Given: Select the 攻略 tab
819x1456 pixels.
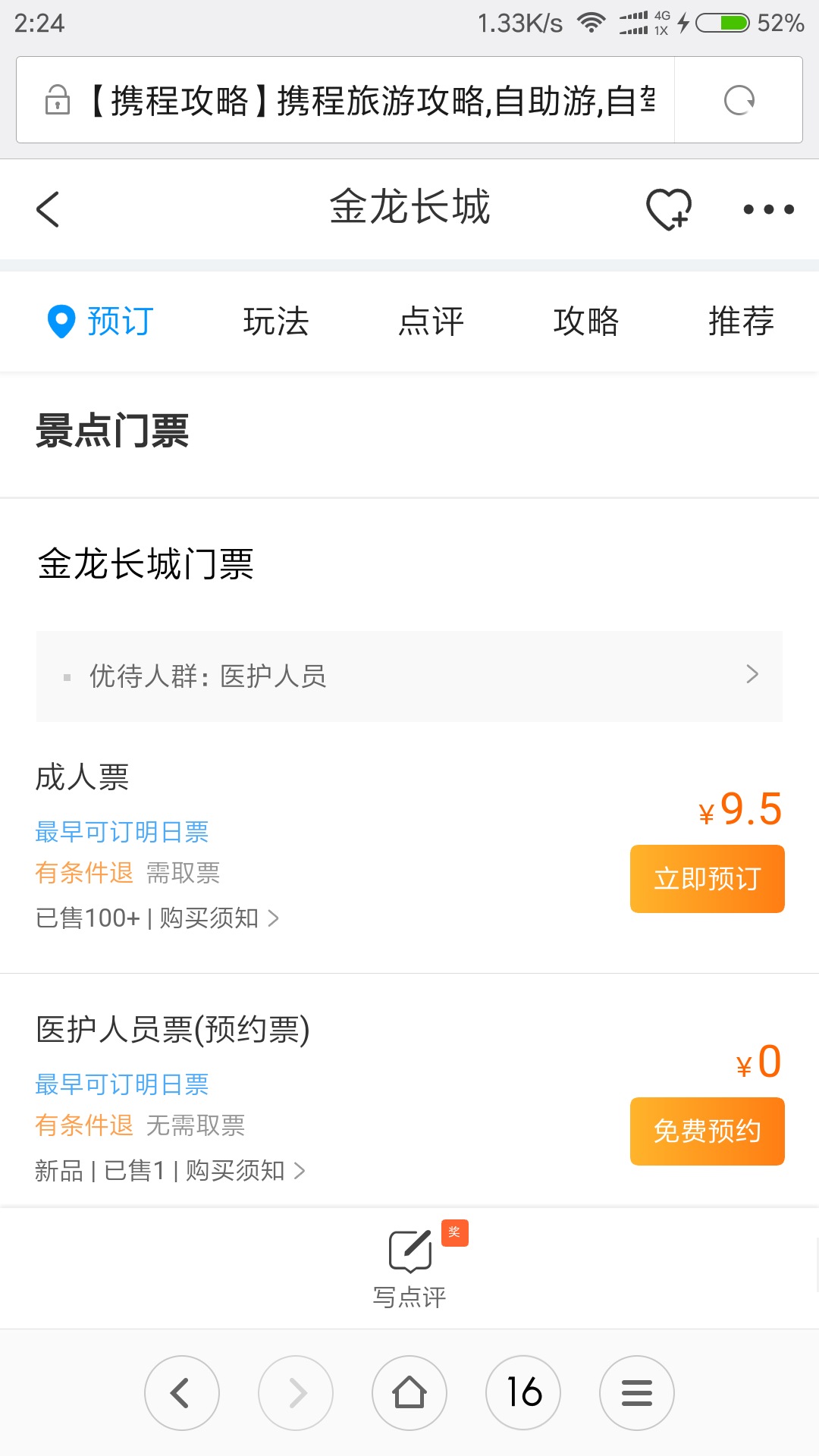Looking at the screenshot, I should 586,322.
